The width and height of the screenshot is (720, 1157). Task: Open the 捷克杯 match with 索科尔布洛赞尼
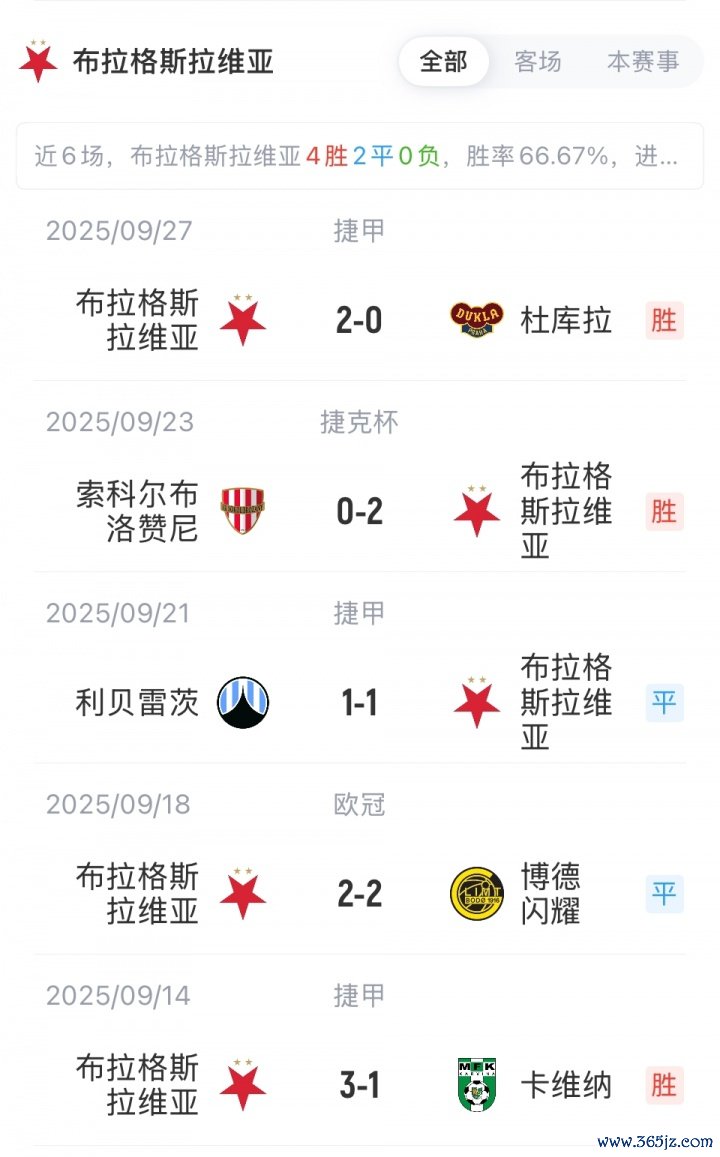[359, 512]
